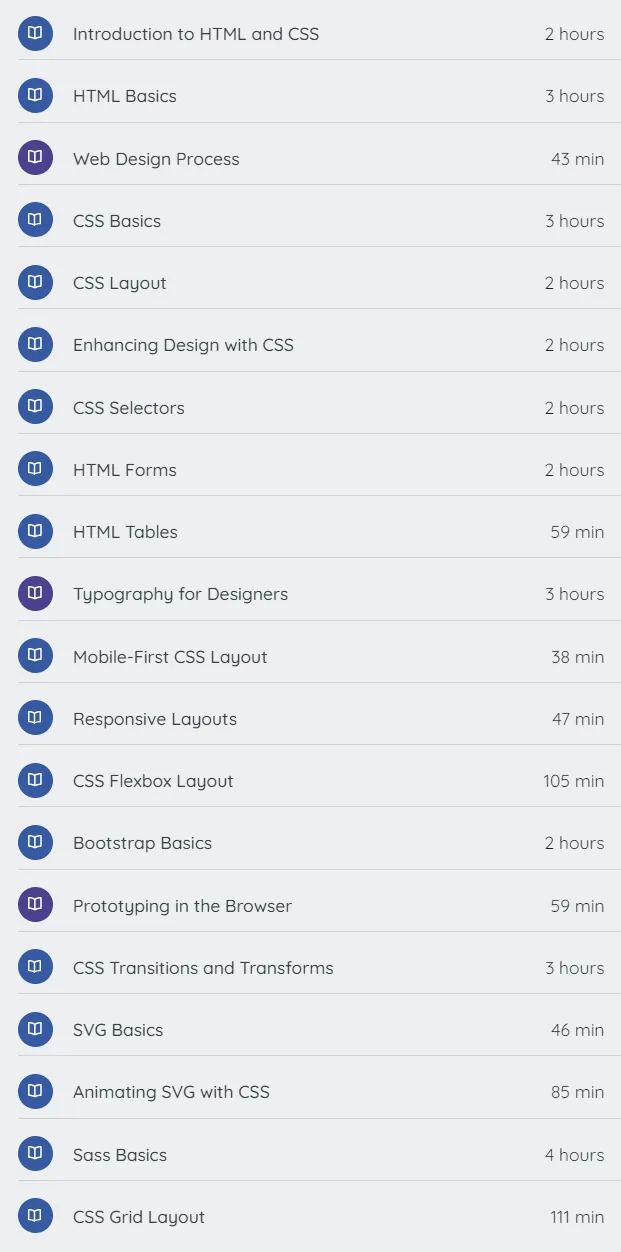
Task: Open Enhancing Design with CSS
Action: point(310,345)
